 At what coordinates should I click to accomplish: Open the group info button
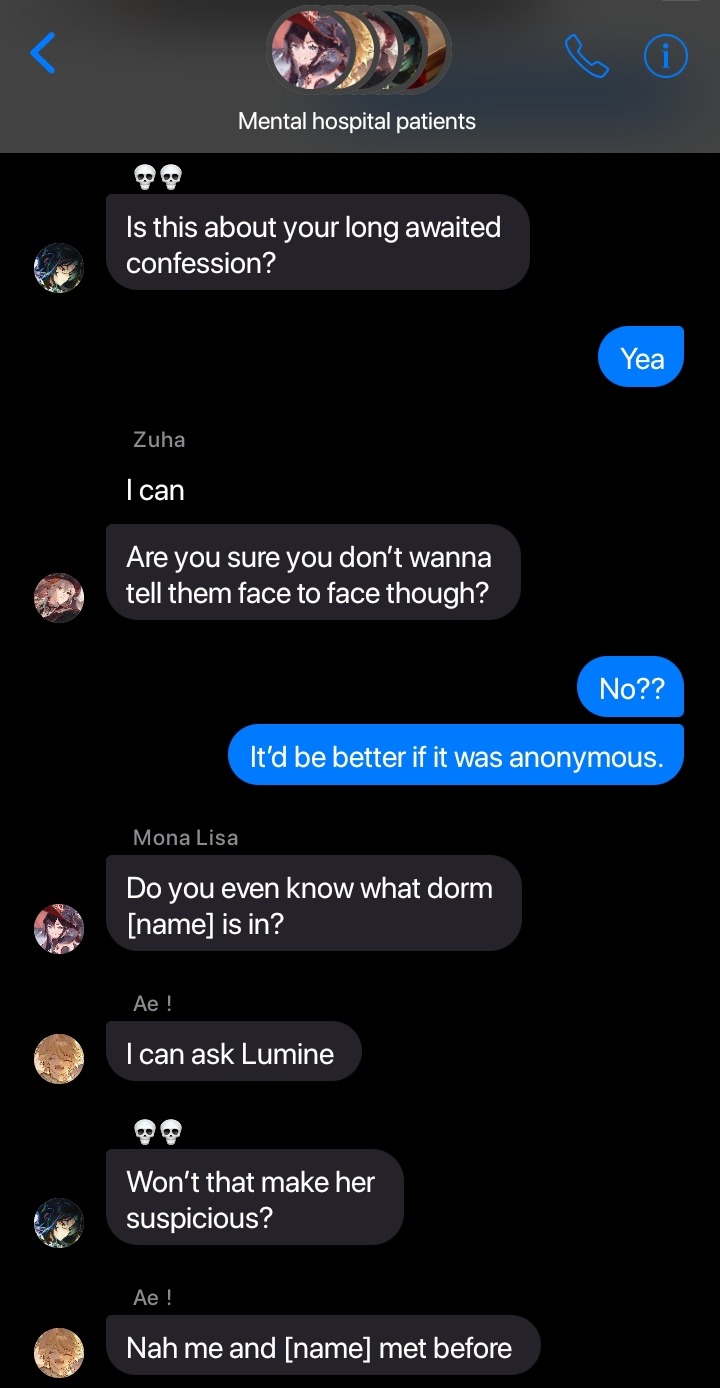tap(665, 56)
